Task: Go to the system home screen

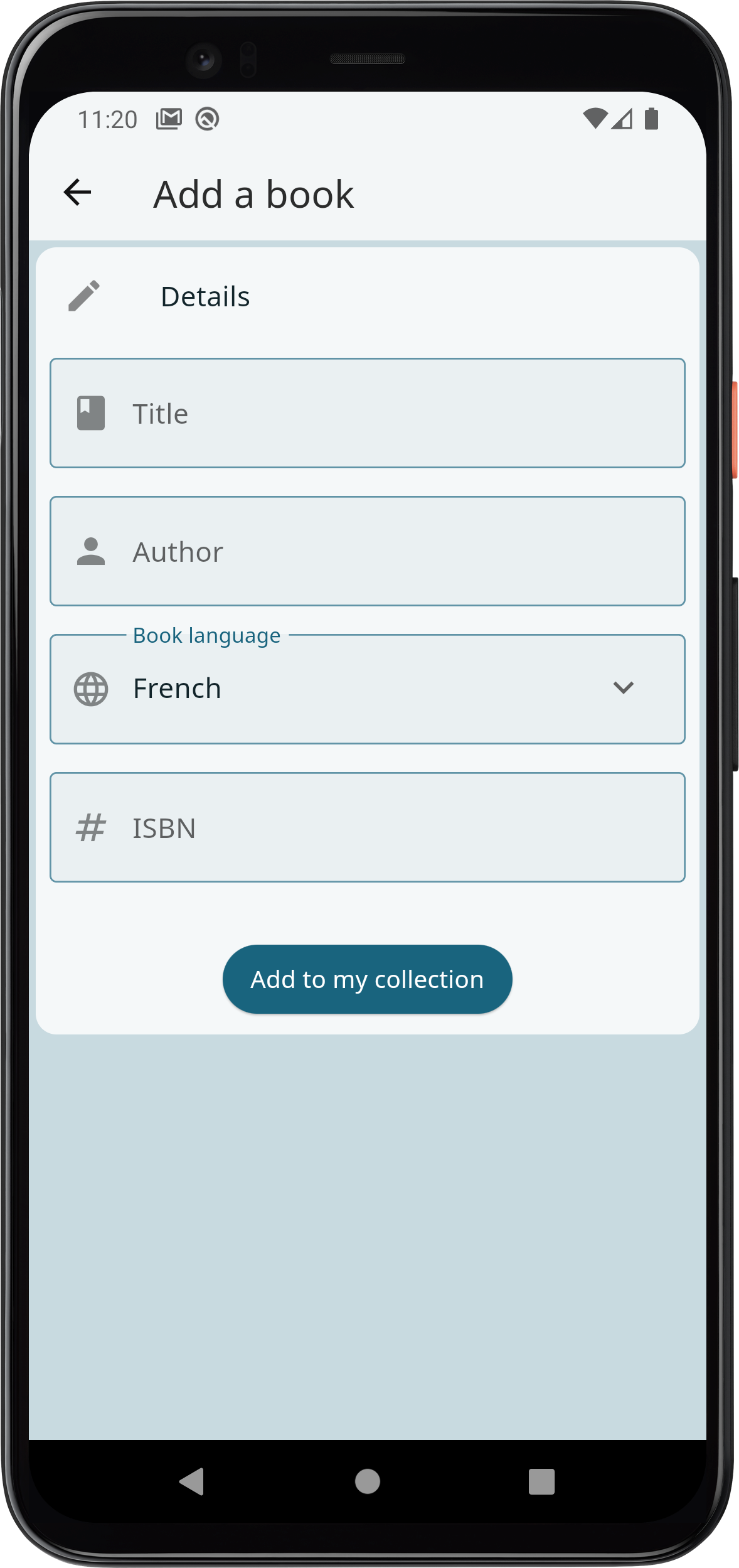Action: 368,1481
